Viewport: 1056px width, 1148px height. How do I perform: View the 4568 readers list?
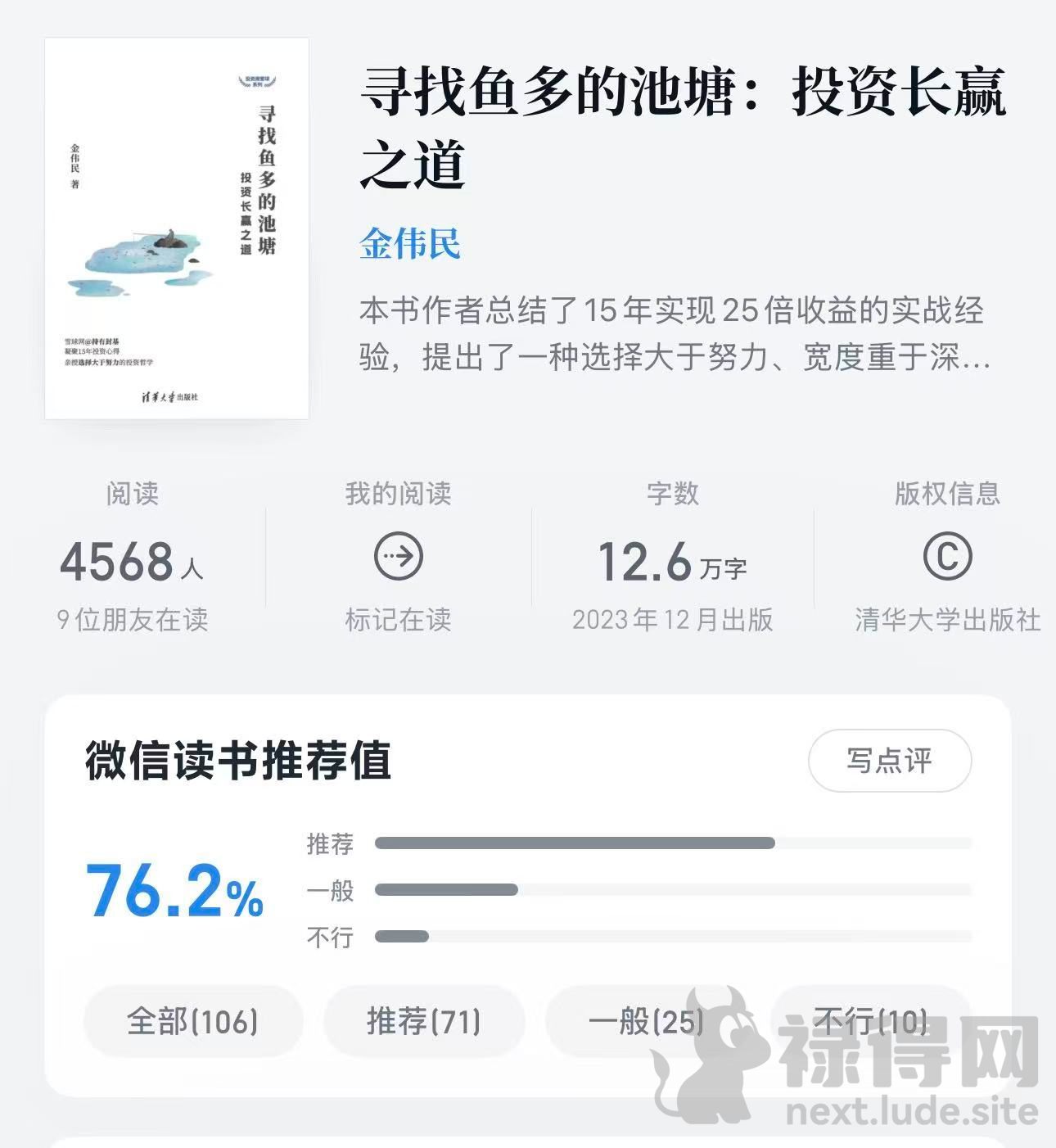coord(132,563)
